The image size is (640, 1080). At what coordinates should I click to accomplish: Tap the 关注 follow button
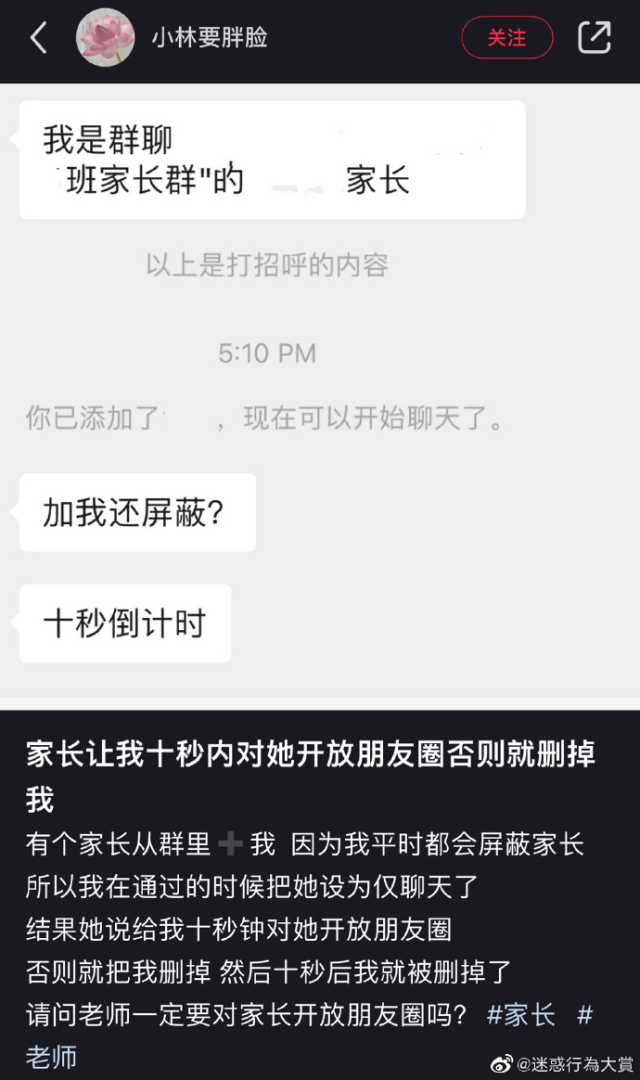[506, 38]
